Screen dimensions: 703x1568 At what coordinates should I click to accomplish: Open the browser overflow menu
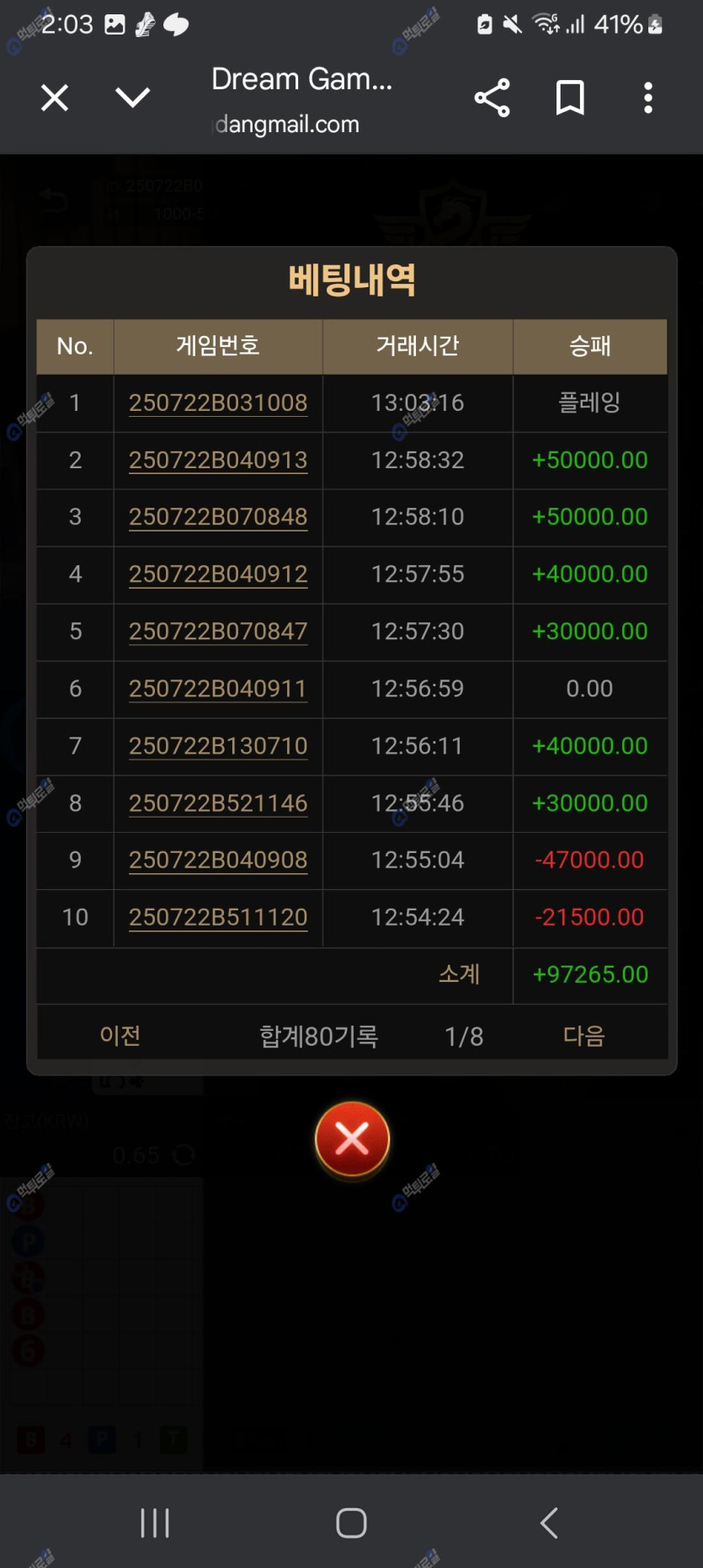pyautogui.click(x=648, y=98)
